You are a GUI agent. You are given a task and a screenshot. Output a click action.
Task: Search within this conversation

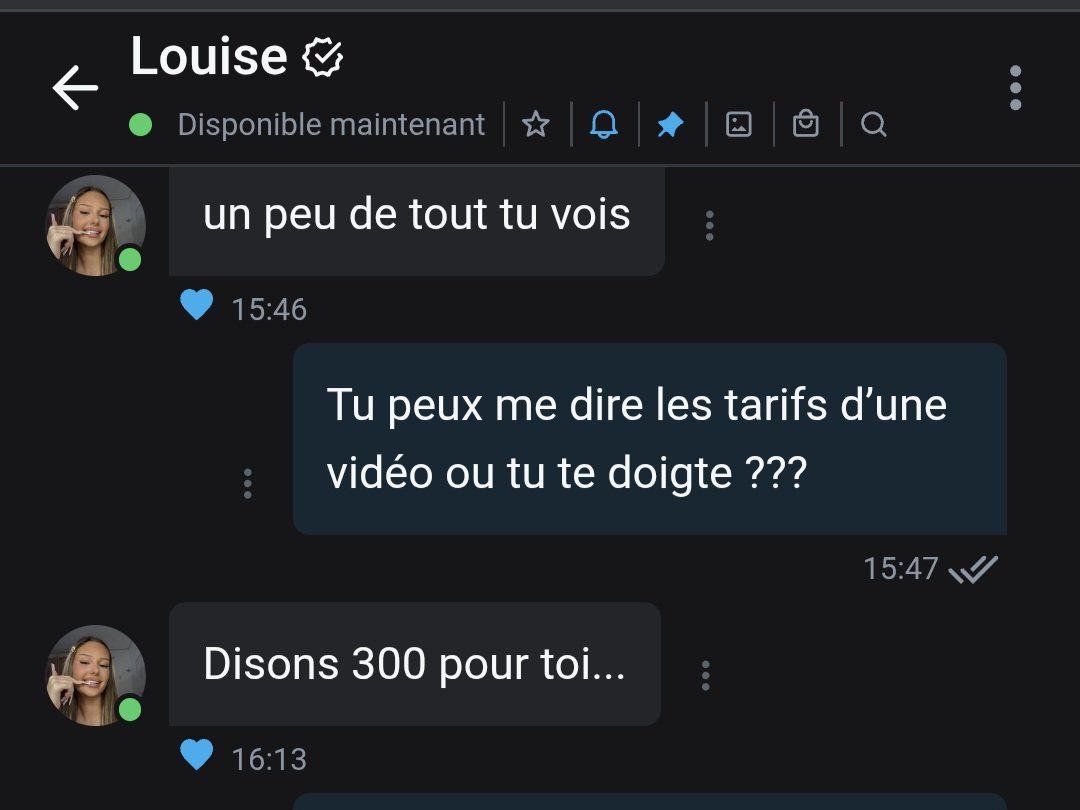pyautogui.click(x=873, y=125)
